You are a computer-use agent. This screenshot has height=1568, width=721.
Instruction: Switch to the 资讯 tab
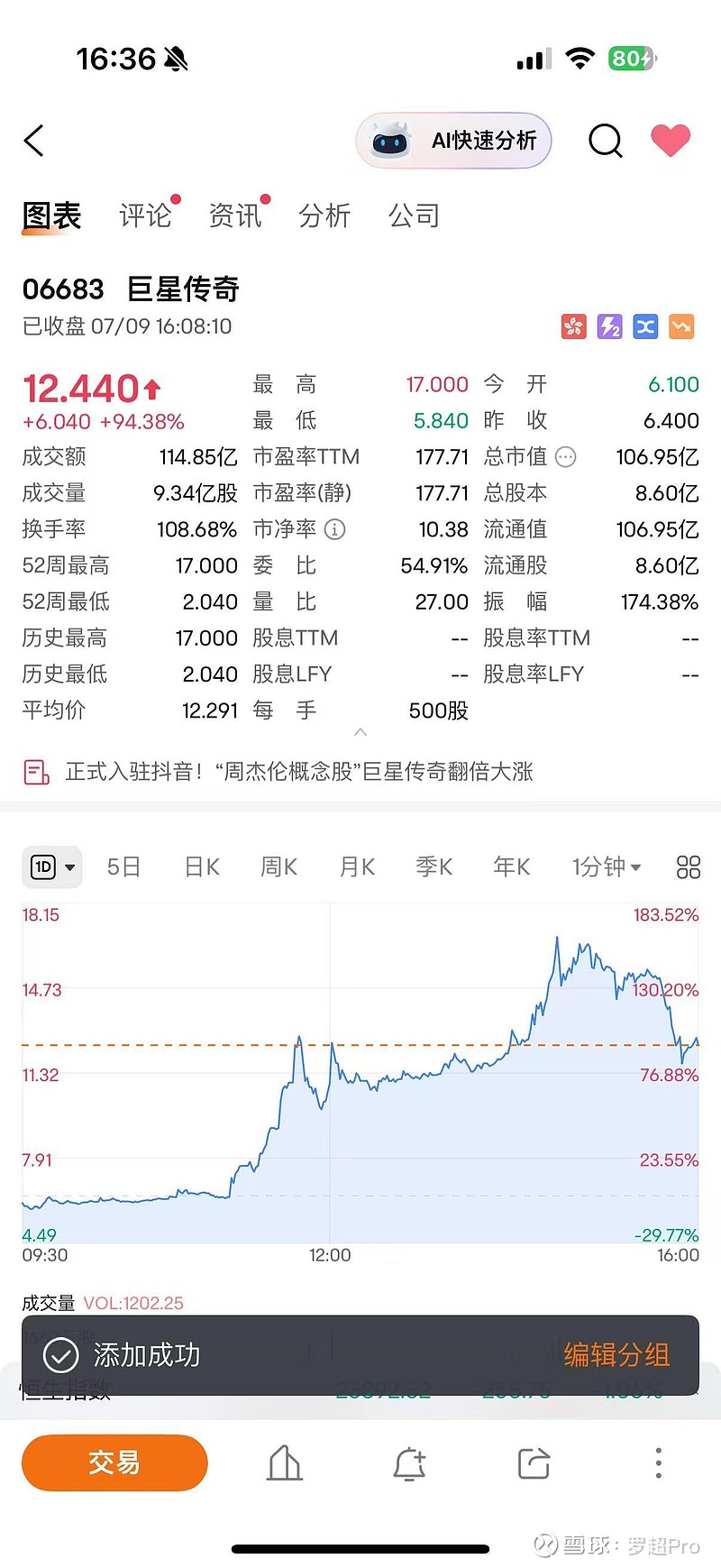234,215
